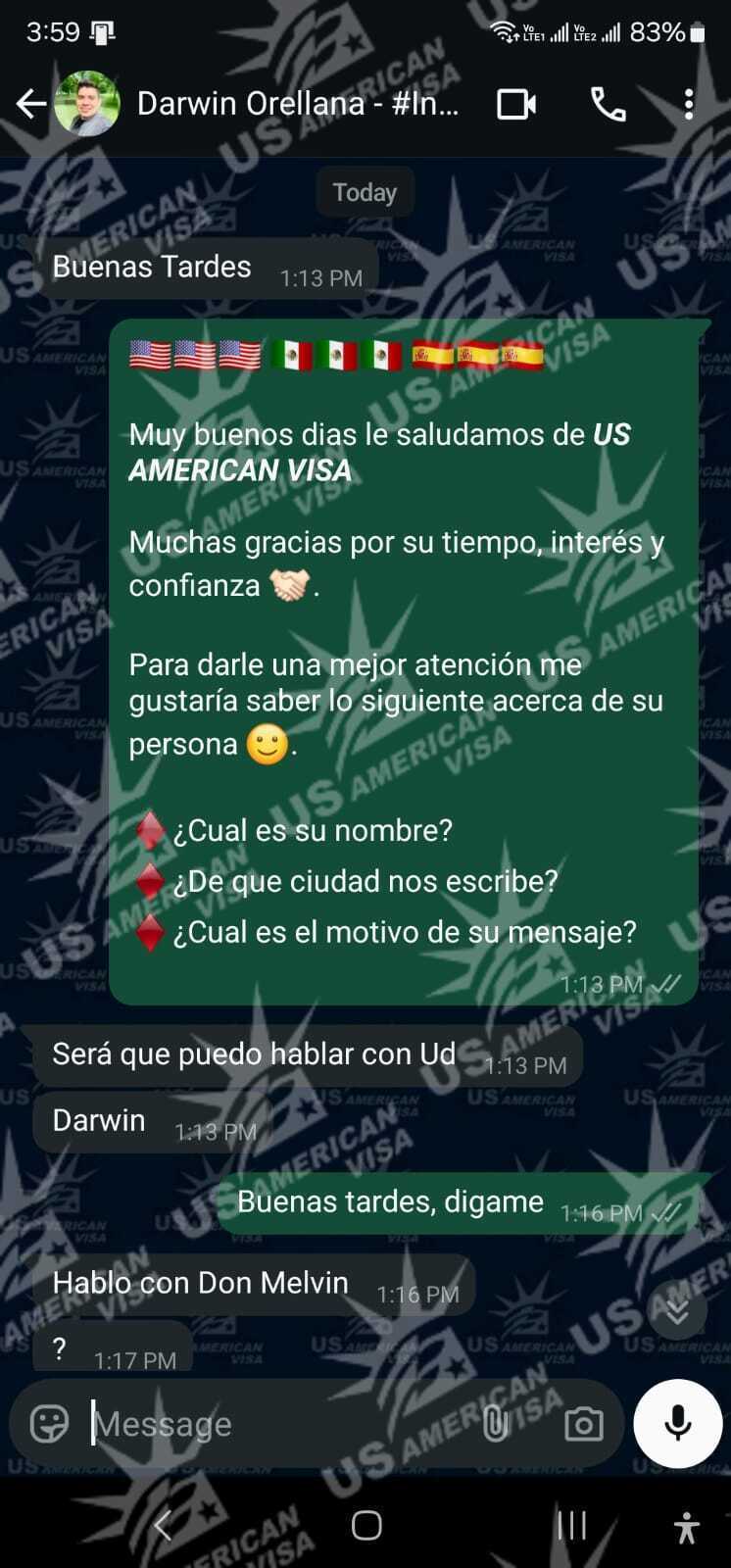Open the three-dot overflow menu
The width and height of the screenshot is (731, 1568).
pyautogui.click(x=689, y=104)
